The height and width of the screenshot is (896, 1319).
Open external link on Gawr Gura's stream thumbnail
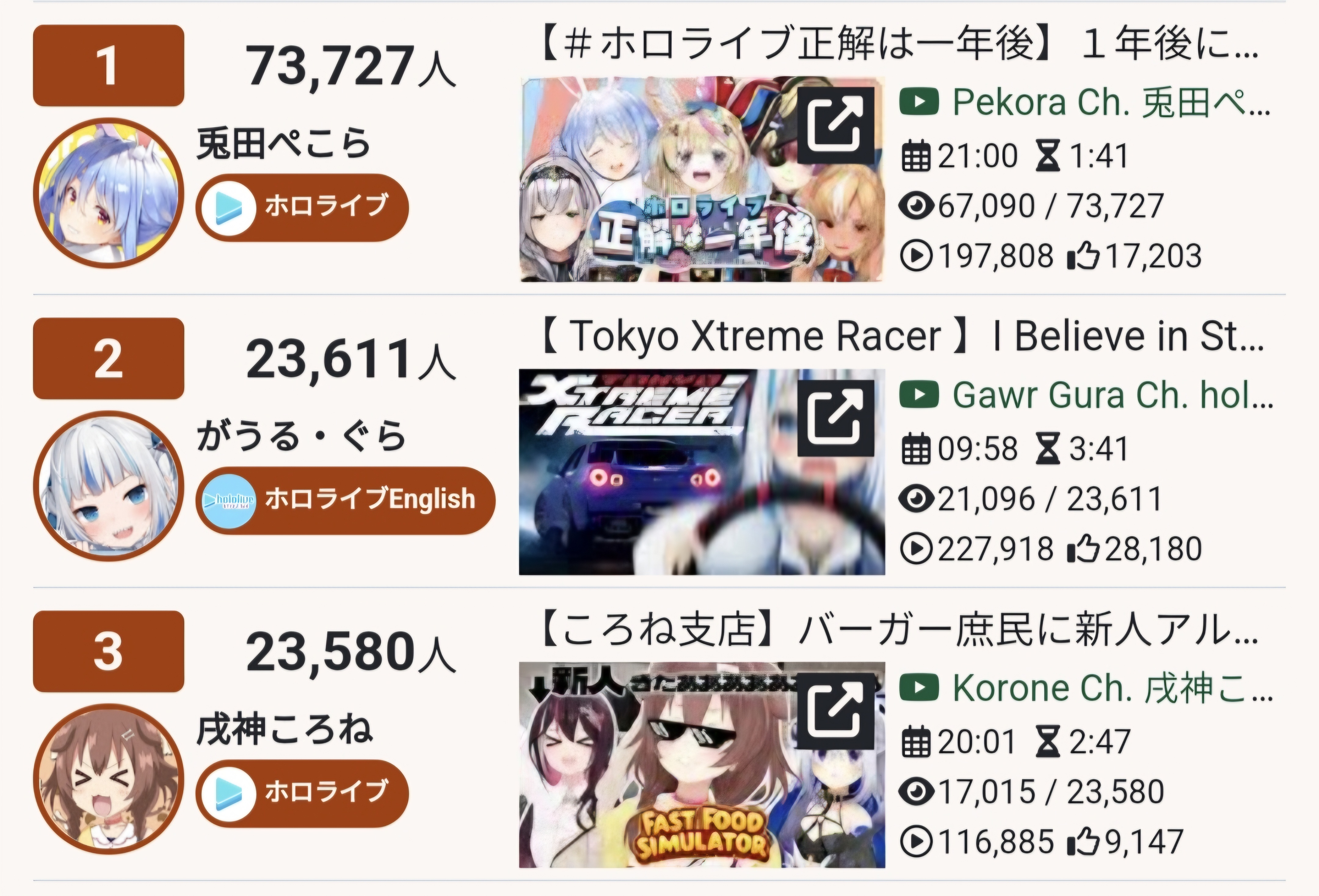point(835,418)
